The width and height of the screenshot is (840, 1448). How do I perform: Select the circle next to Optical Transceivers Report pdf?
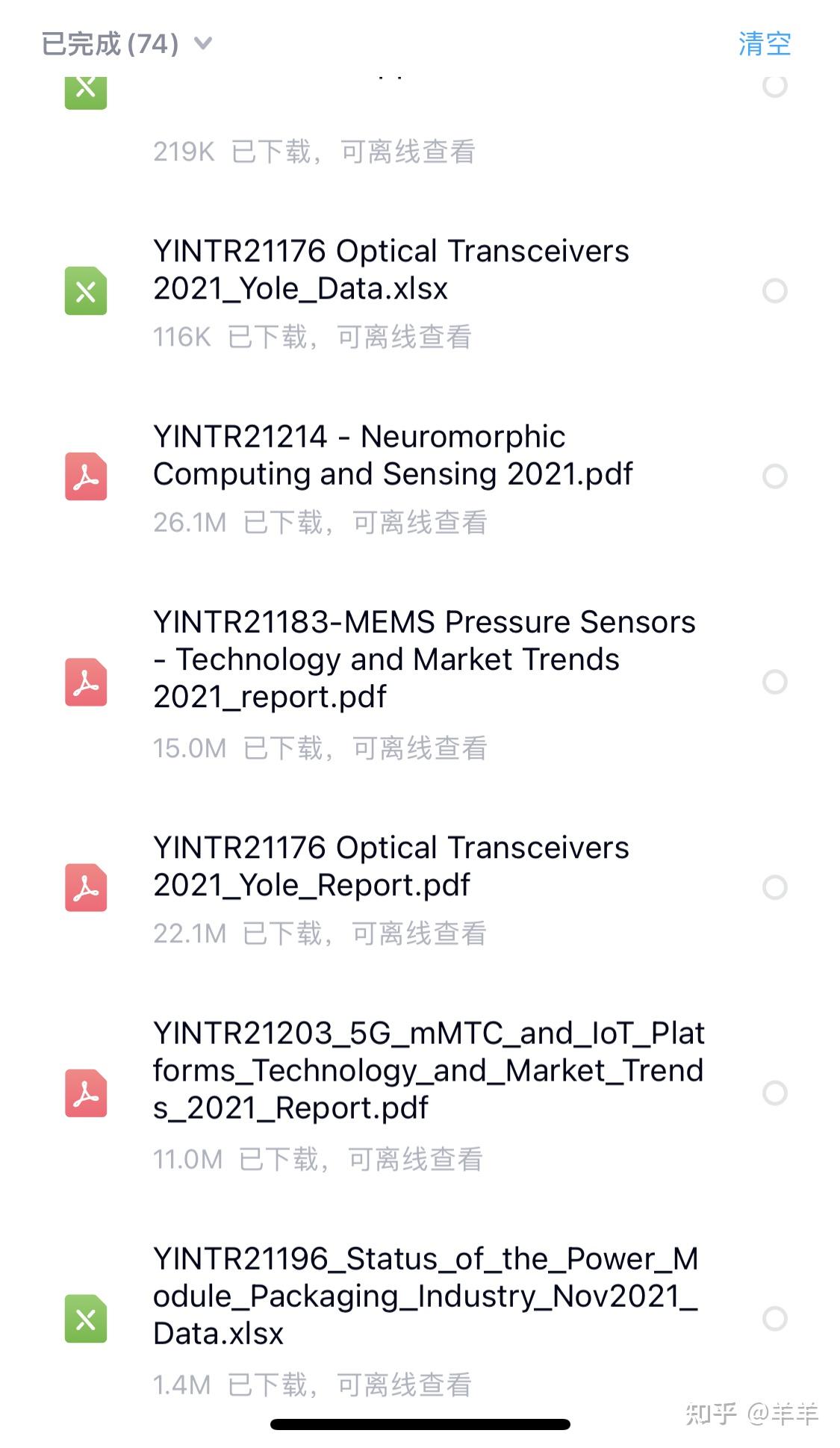(776, 887)
